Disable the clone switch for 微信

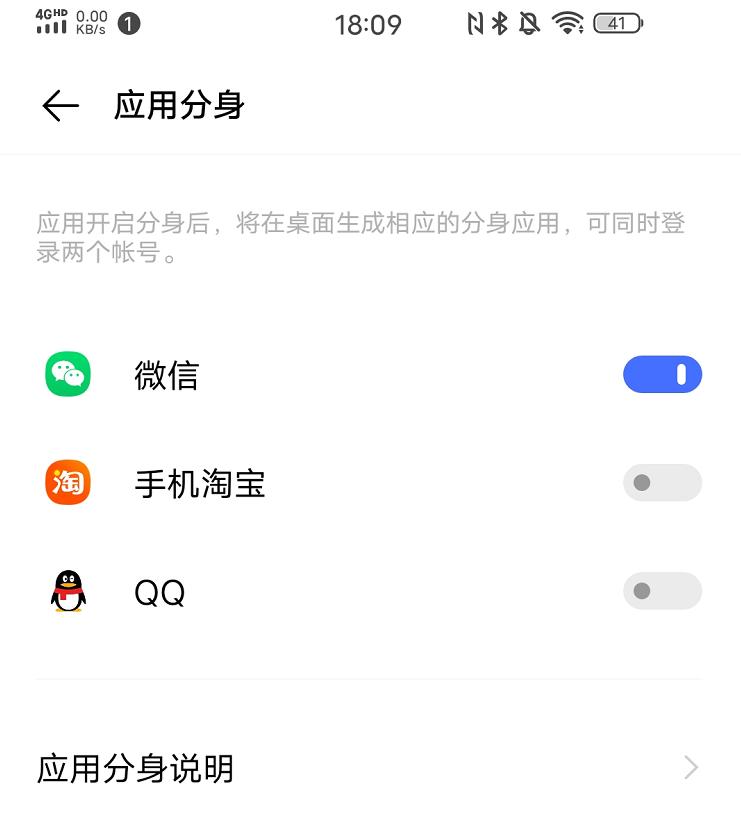pyautogui.click(x=662, y=374)
